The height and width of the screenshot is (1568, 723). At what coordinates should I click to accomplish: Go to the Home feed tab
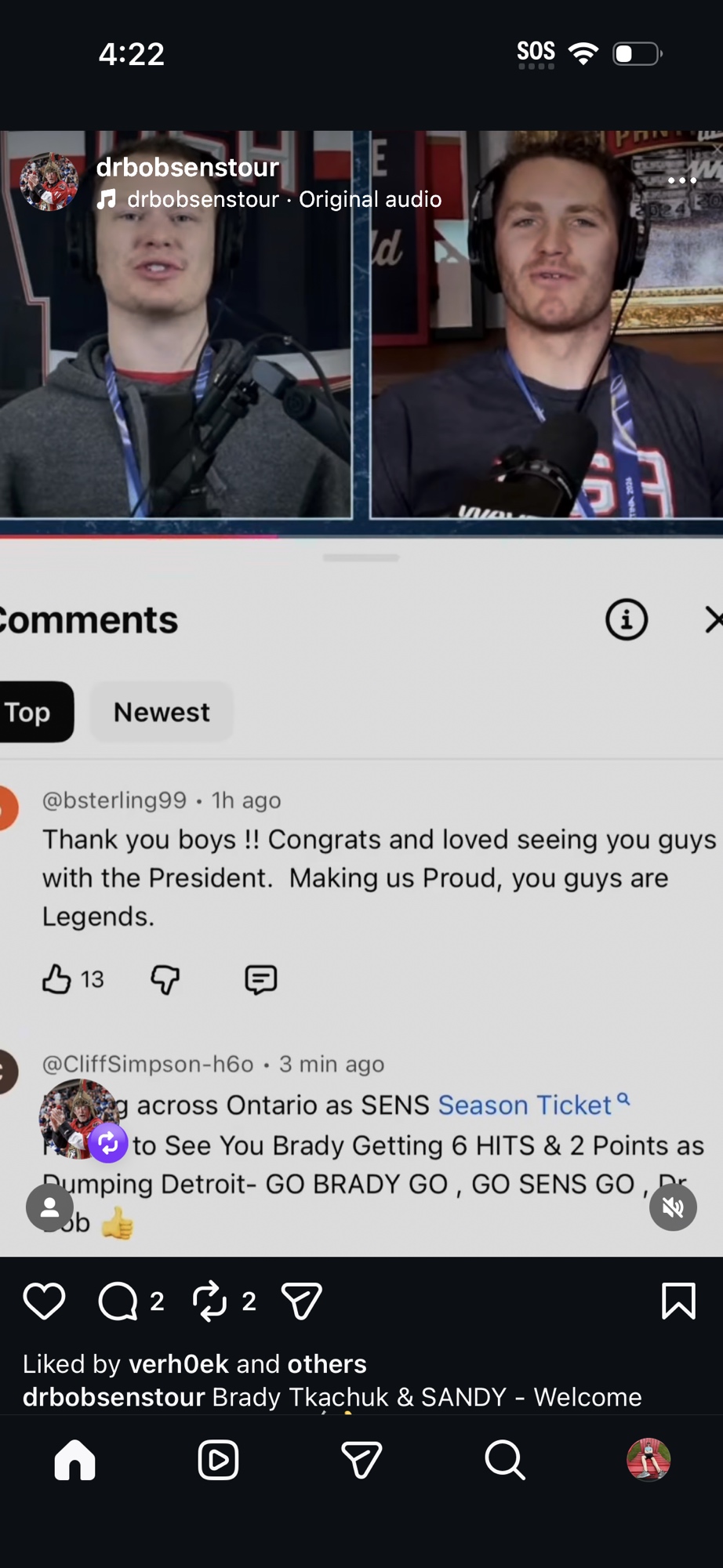coord(74,1460)
